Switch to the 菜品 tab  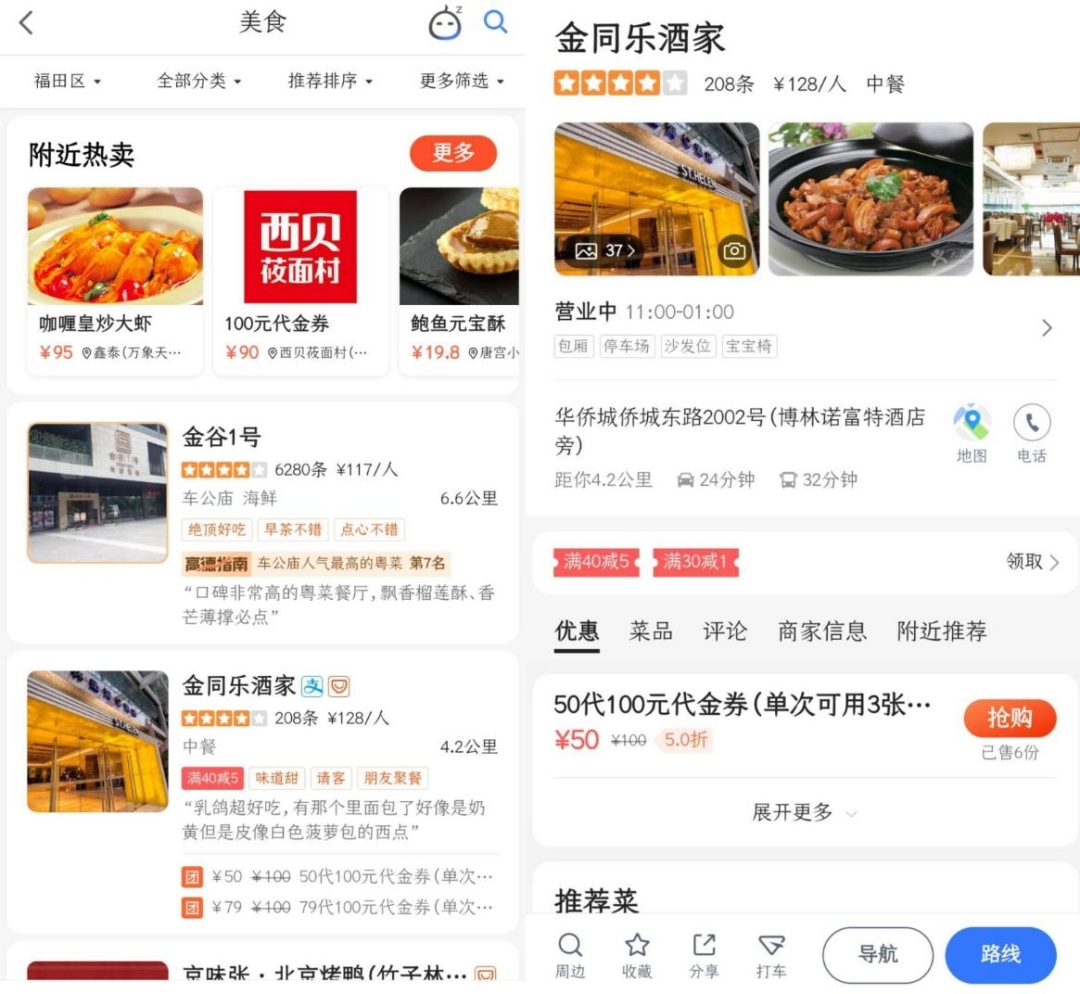(x=651, y=631)
